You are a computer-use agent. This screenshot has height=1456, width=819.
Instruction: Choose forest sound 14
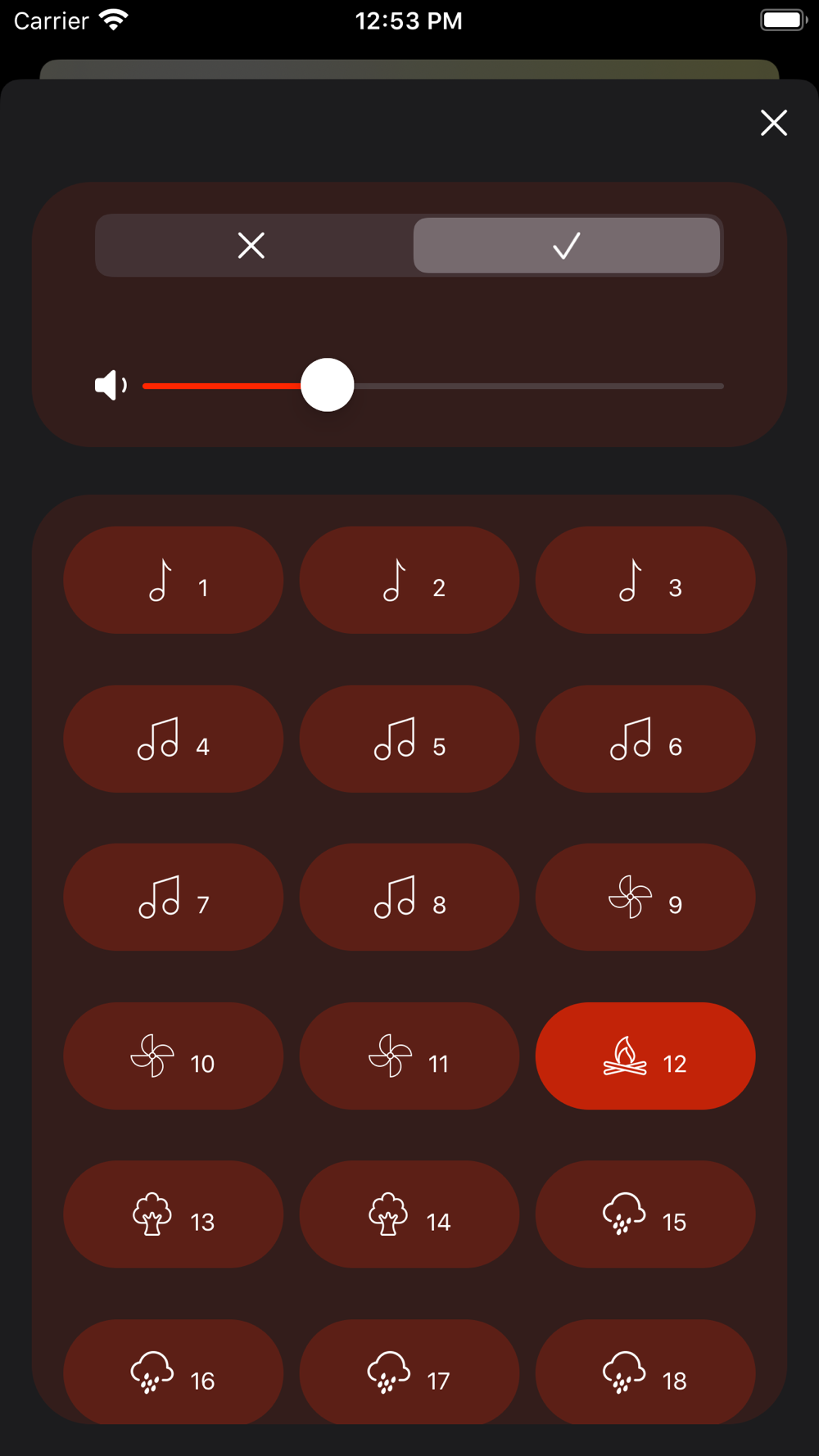(409, 1214)
